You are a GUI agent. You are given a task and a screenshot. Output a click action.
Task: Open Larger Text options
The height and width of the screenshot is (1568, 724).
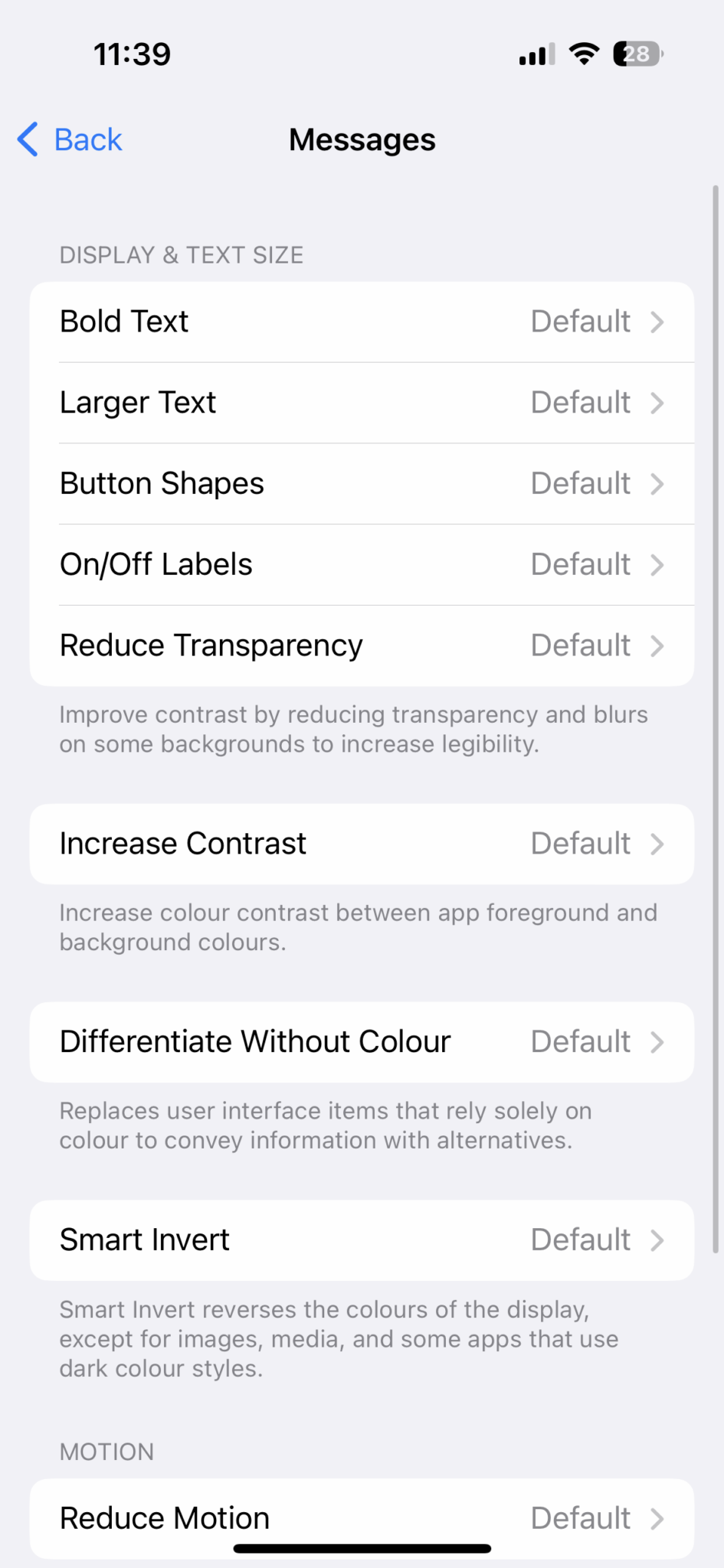coord(362,403)
